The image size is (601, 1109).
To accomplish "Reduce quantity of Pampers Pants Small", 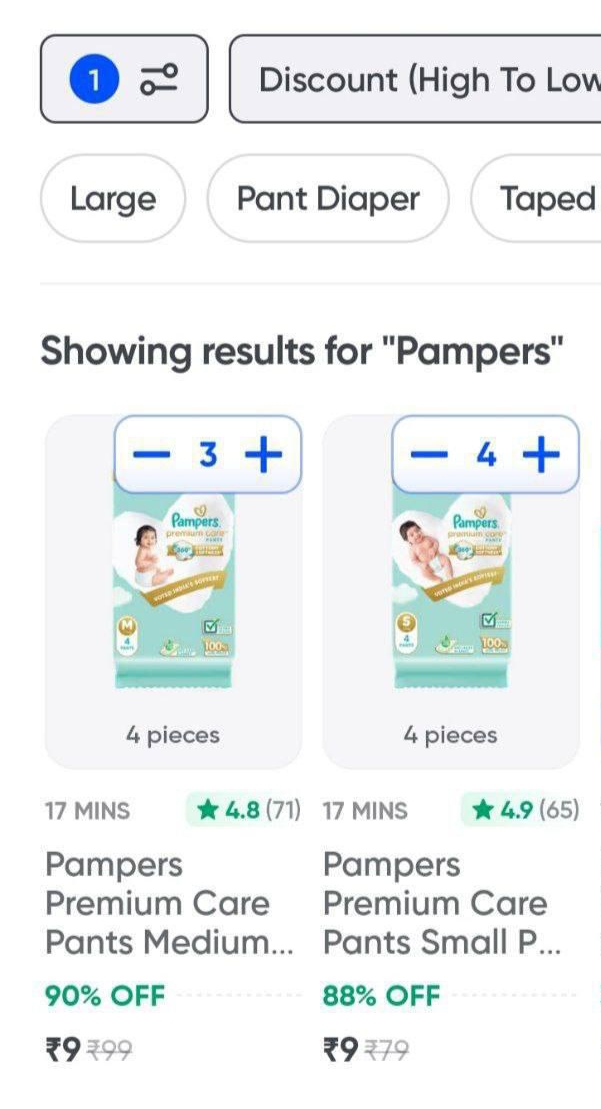I will (x=429, y=455).
